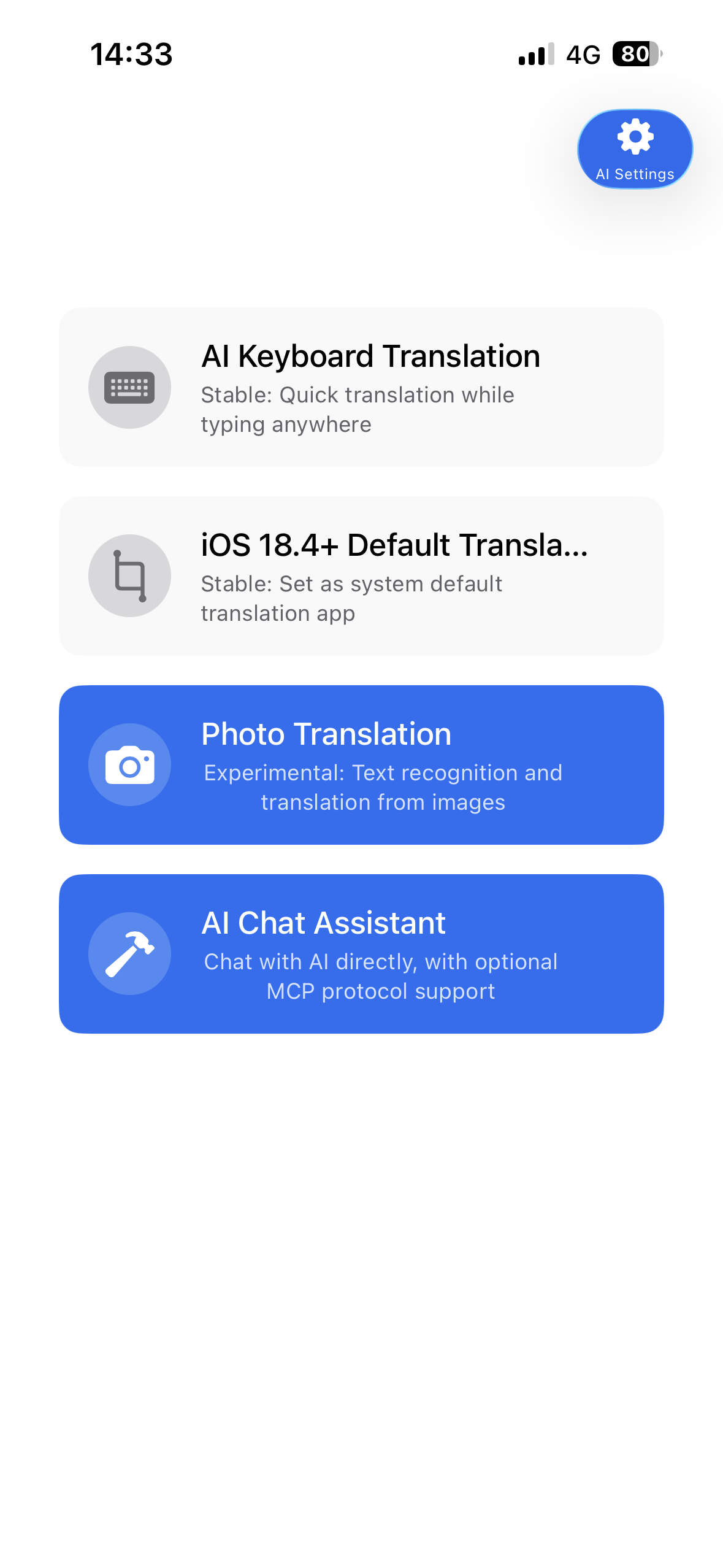Open iOS 18.4+ Default Translation settings
Screen dimensions: 723x1568
(361, 575)
